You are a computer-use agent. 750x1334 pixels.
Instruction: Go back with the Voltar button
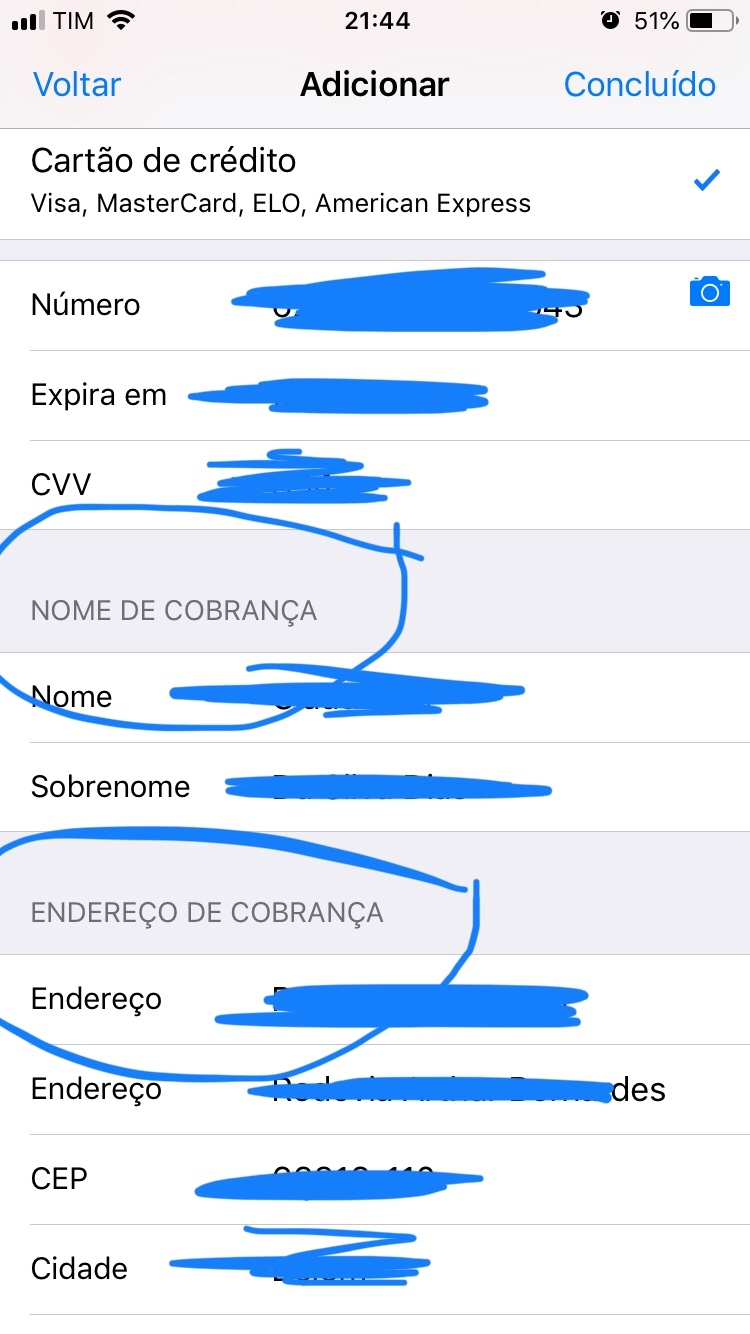point(77,85)
